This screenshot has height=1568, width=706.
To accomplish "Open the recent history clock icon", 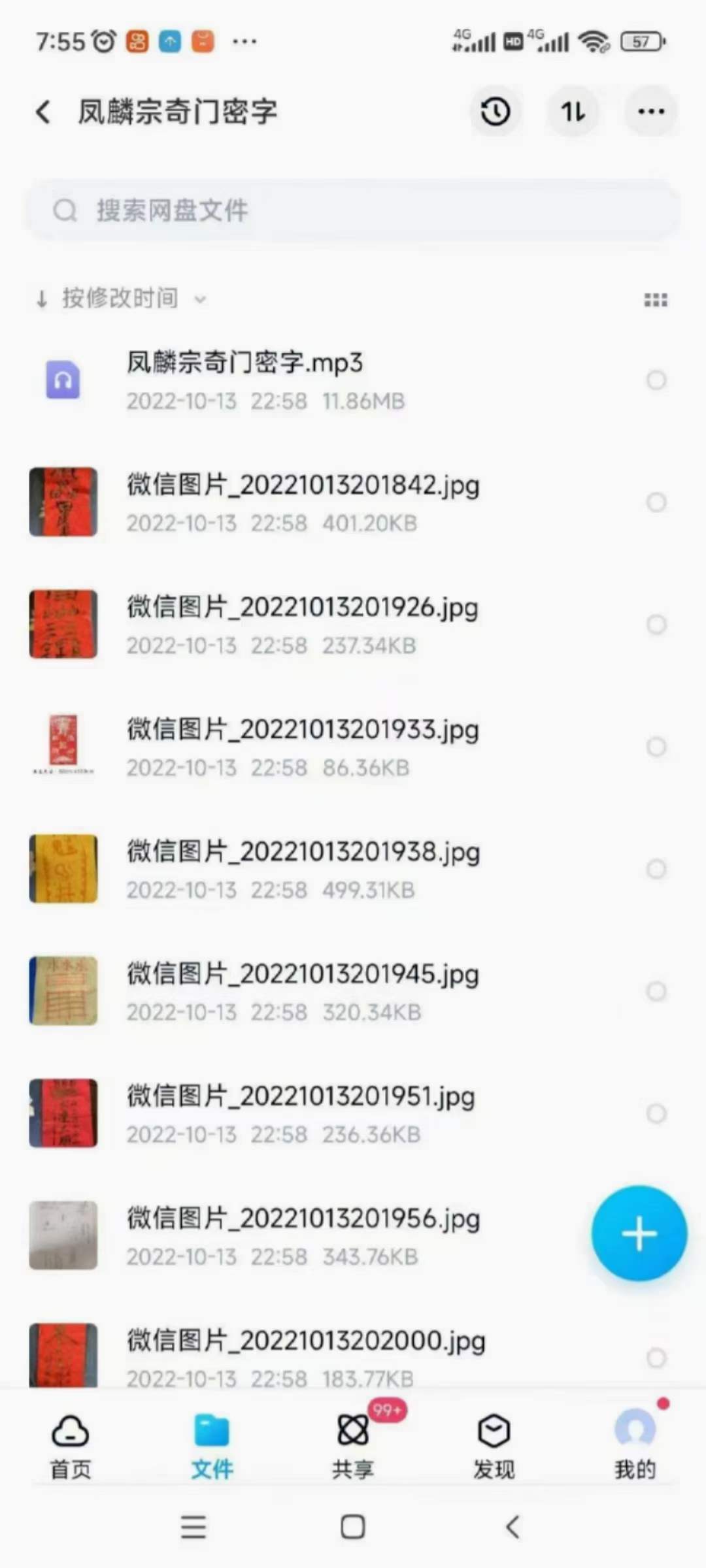I will pyautogui.click(x=496, y=112).
